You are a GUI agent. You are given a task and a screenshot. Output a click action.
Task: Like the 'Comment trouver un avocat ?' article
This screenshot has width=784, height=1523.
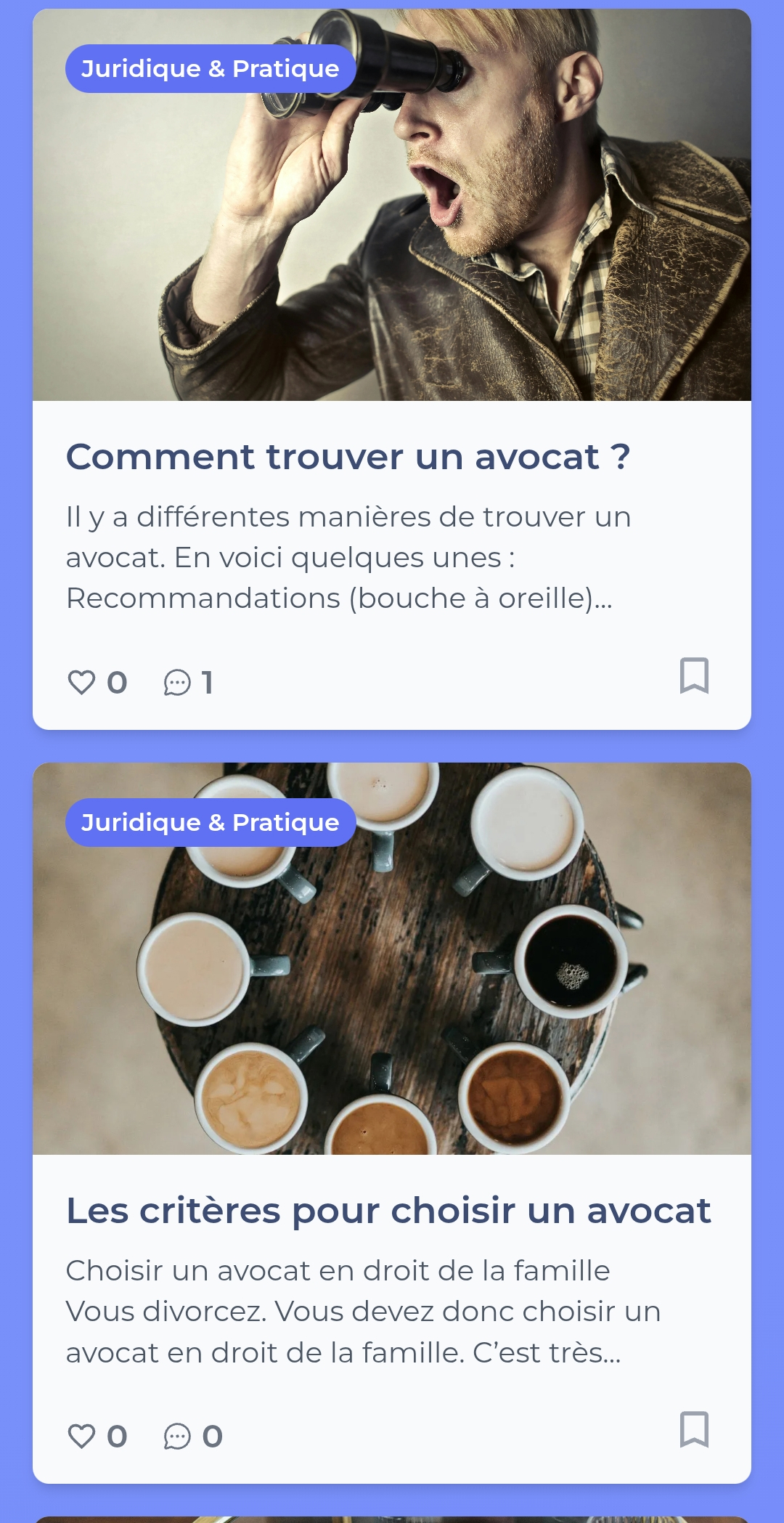click(81, 683)
